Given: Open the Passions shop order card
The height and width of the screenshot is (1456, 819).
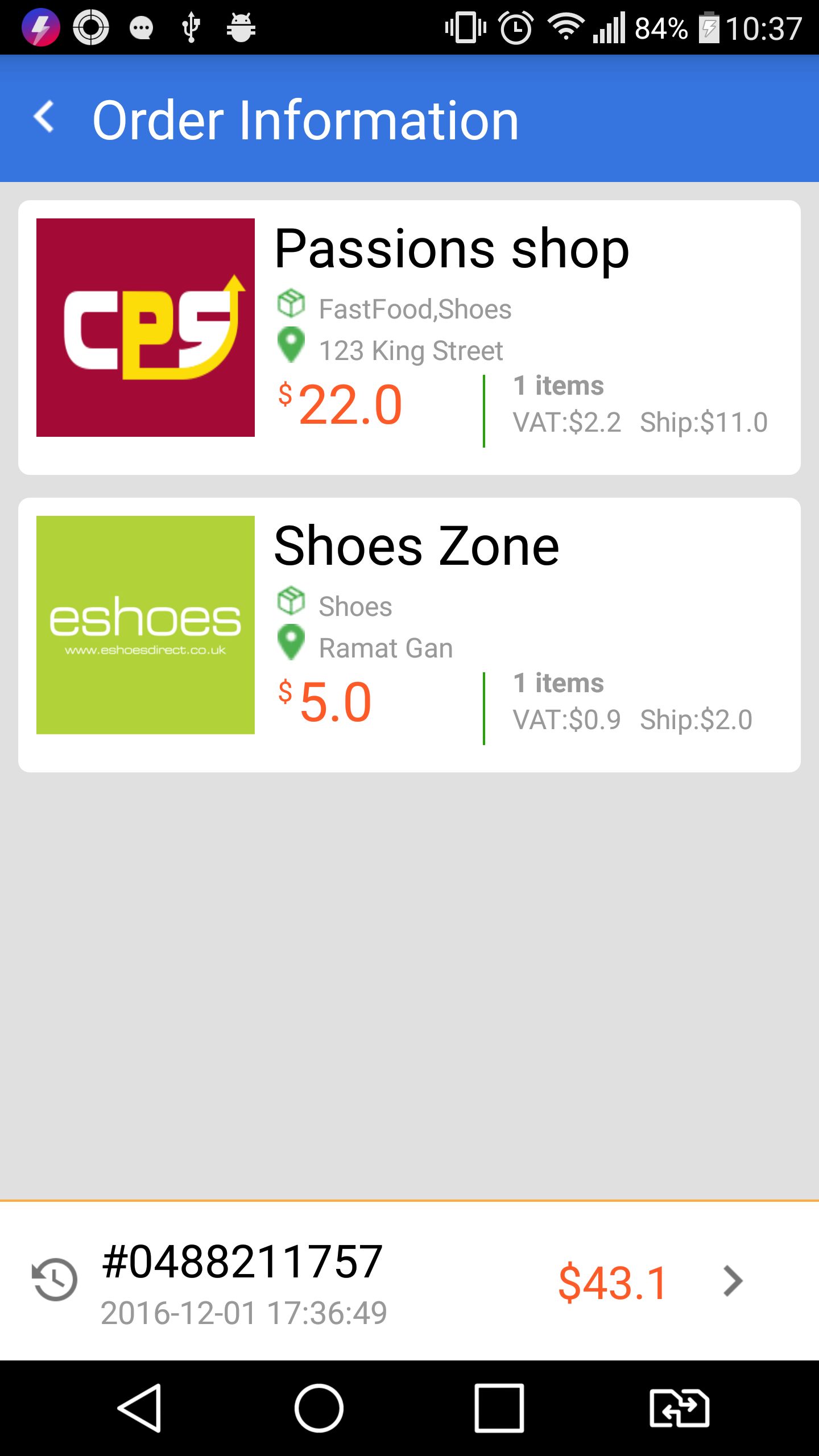Looking at the screenshot, I should (409, 337).
